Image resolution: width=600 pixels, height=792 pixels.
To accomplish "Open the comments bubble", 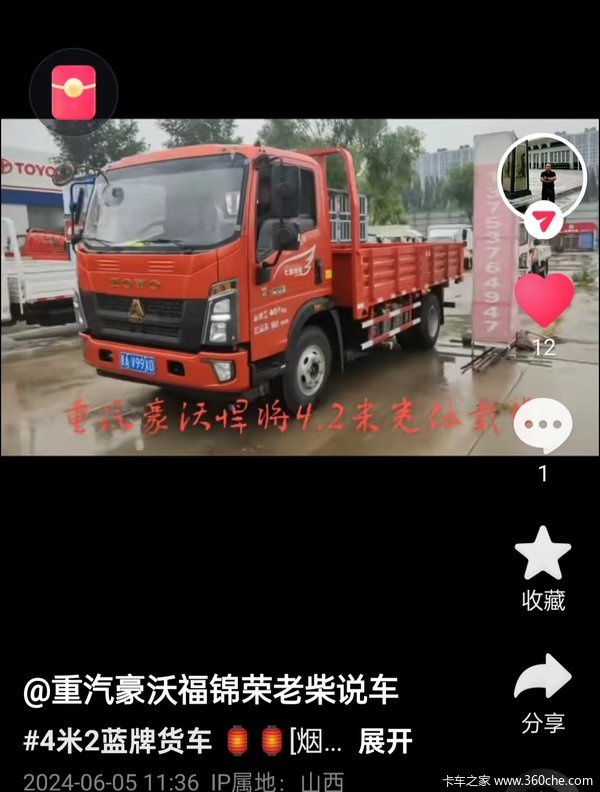I will [x=543, y=425].
